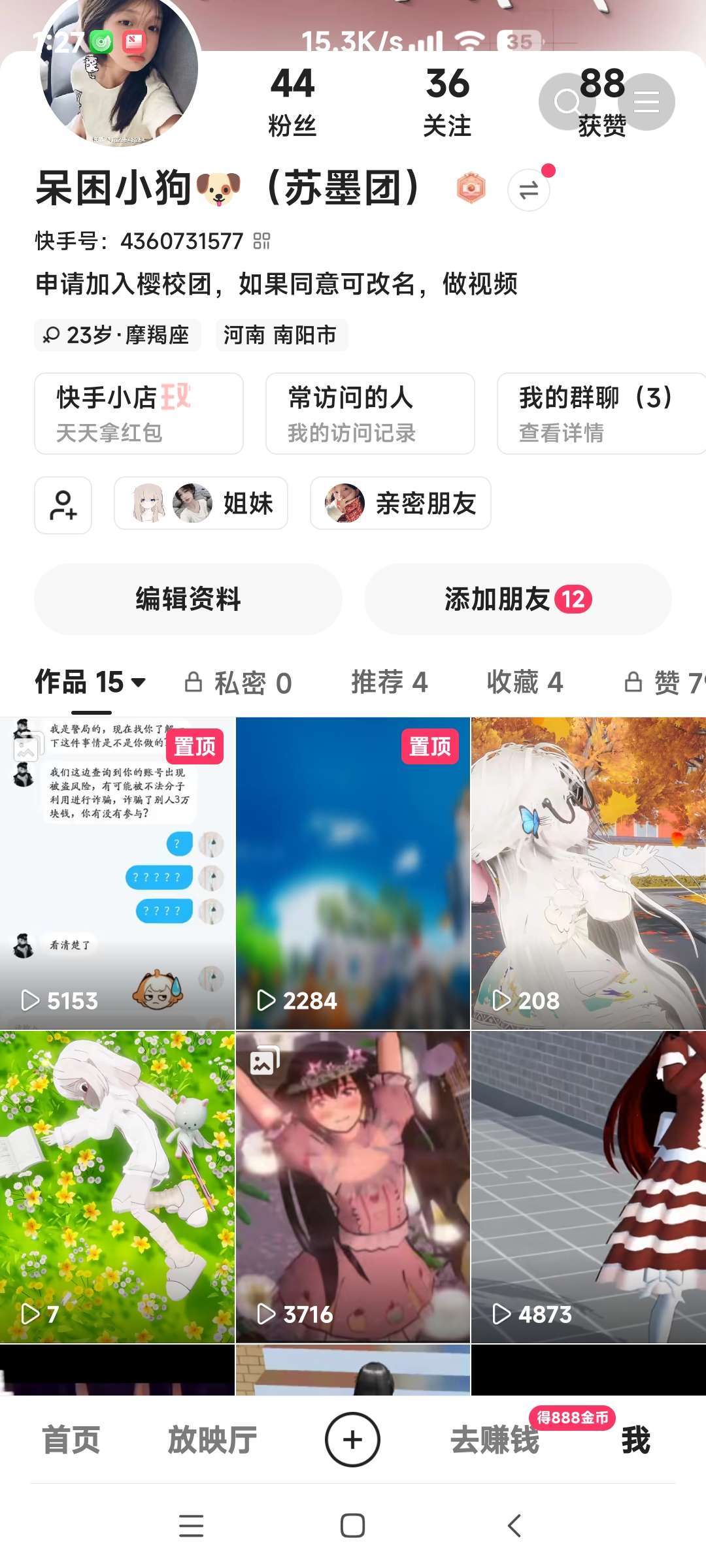Open QR code next to Kuaishou ID
This screenshot has width=706, height=1568.
pos(261,241)
